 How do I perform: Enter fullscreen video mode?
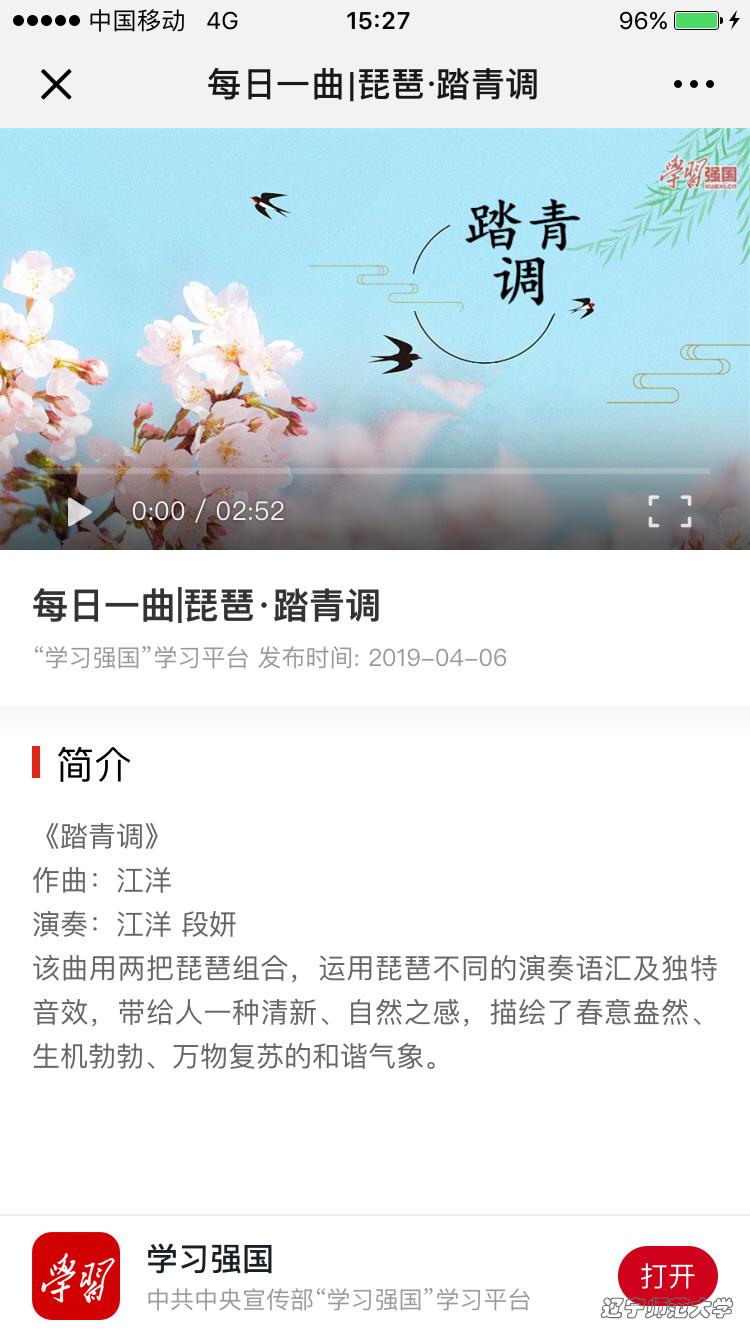(x=669, y=511)
